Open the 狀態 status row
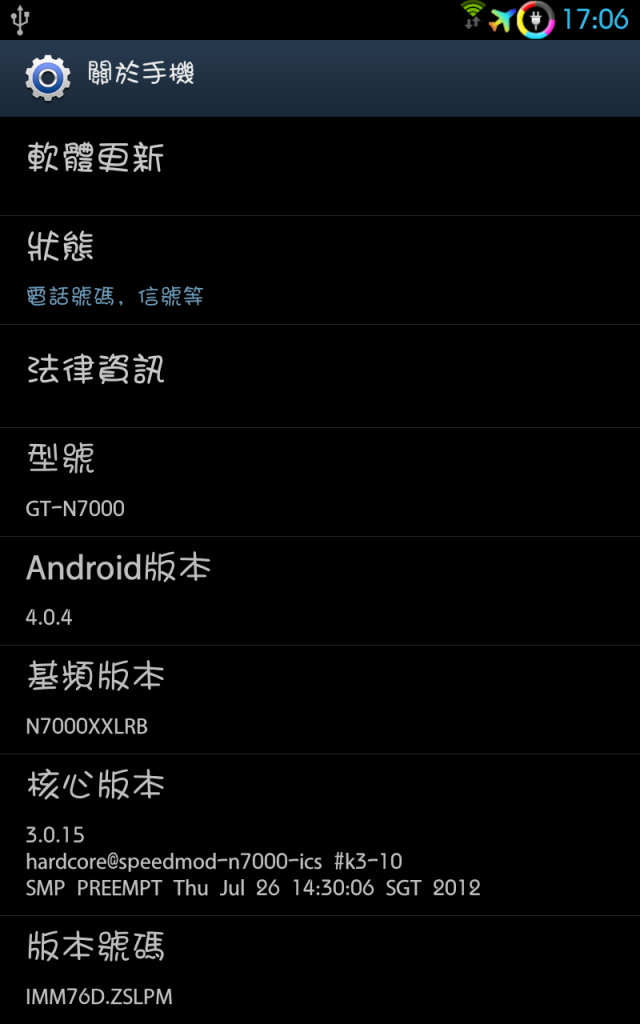The height and width of the screenshot is (1024, 640). (x=320, y=270)
